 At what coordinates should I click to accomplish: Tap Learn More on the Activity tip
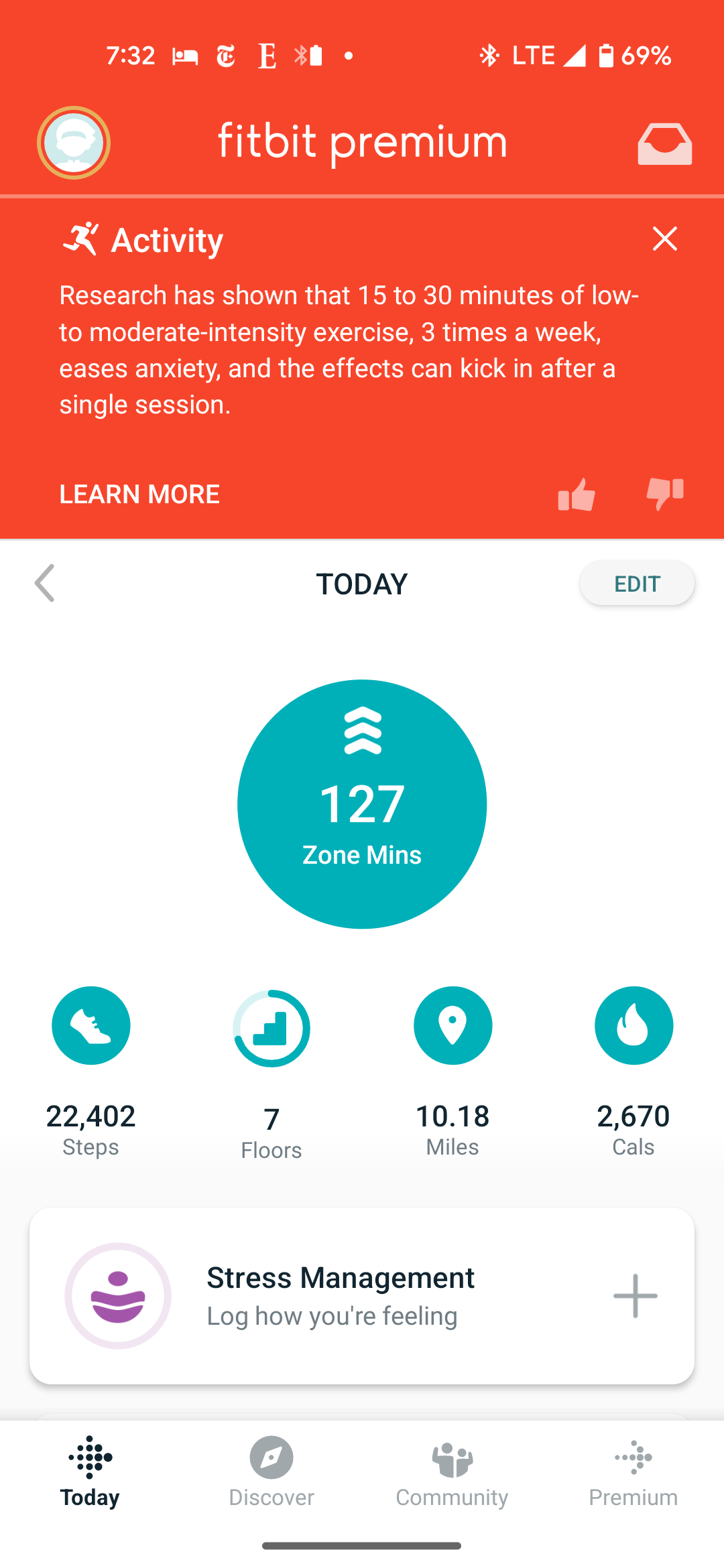pyautogui.click(x=139, y=495)
